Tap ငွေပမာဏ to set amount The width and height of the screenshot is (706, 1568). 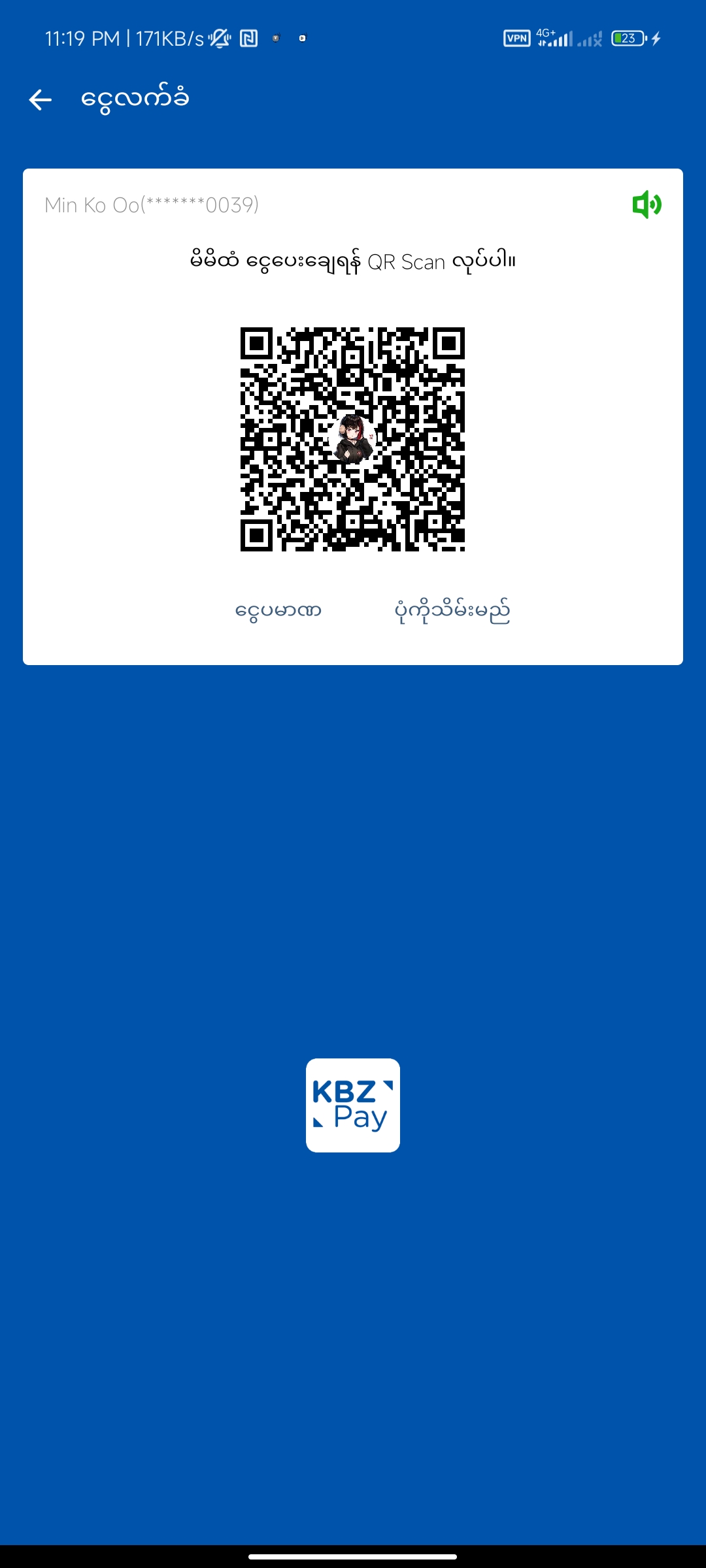tap(278, 611)
